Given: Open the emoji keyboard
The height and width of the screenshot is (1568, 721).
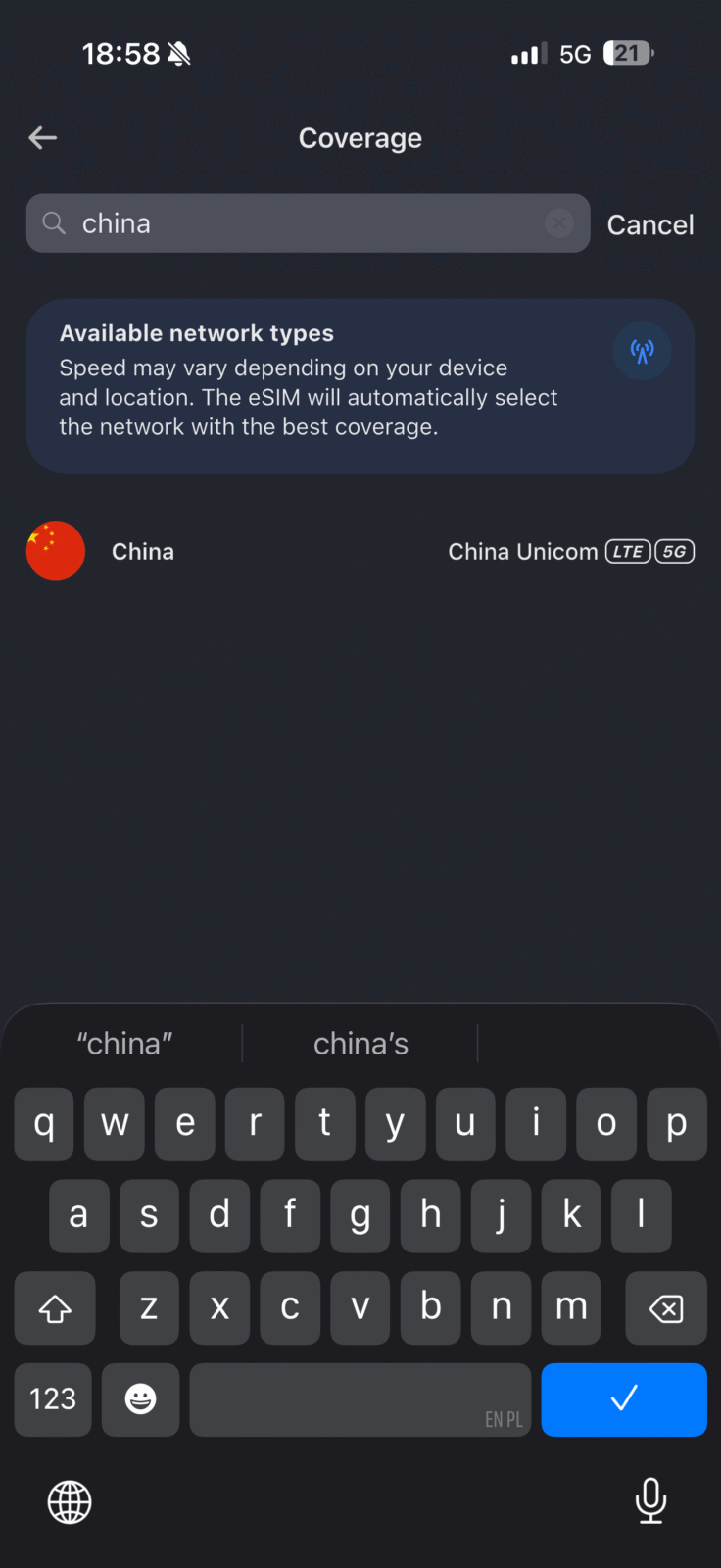Looking at the screenshot, I should pos(140,1398).
